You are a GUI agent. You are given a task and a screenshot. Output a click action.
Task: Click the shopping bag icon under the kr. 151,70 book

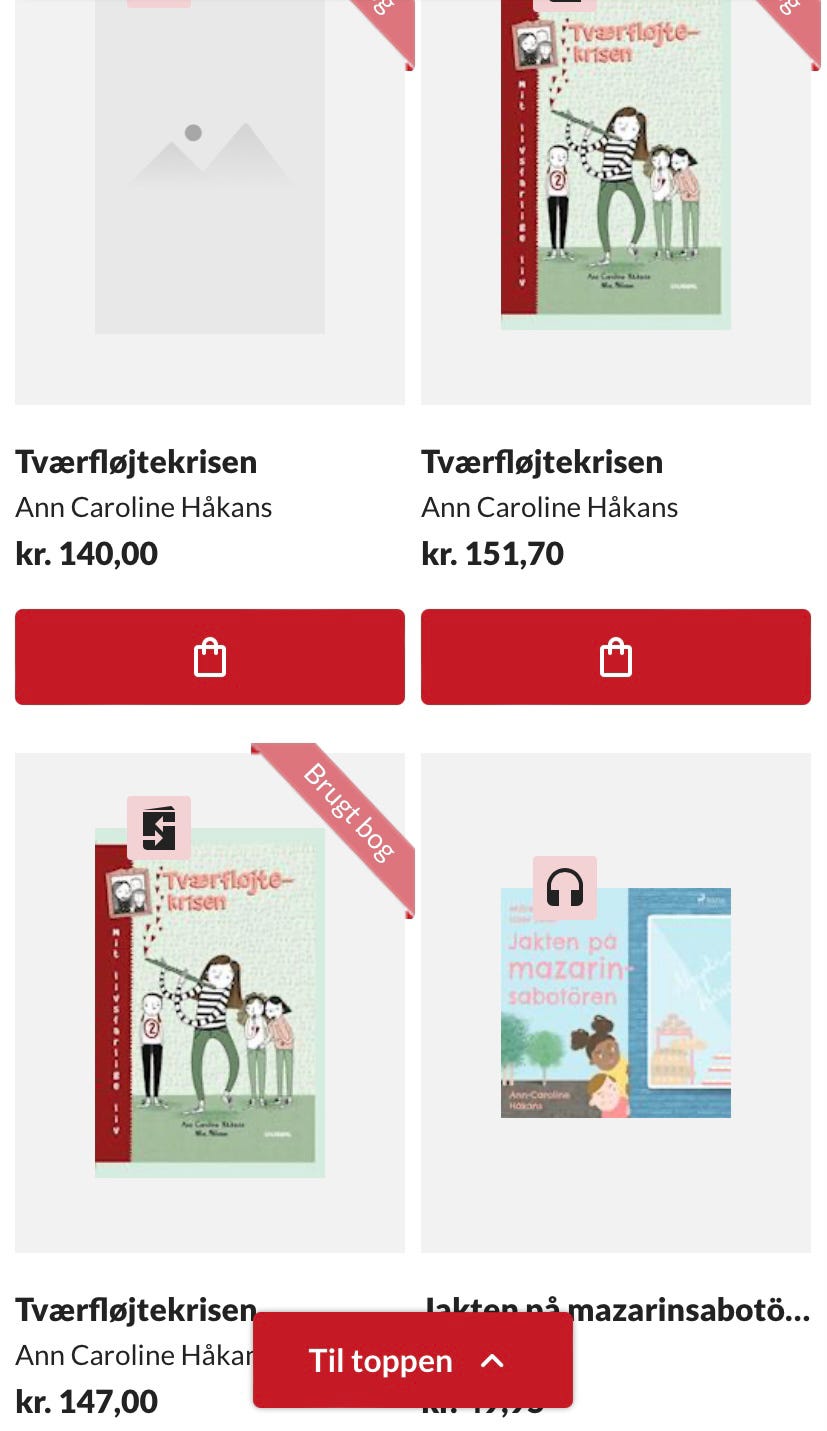point(615,656)
